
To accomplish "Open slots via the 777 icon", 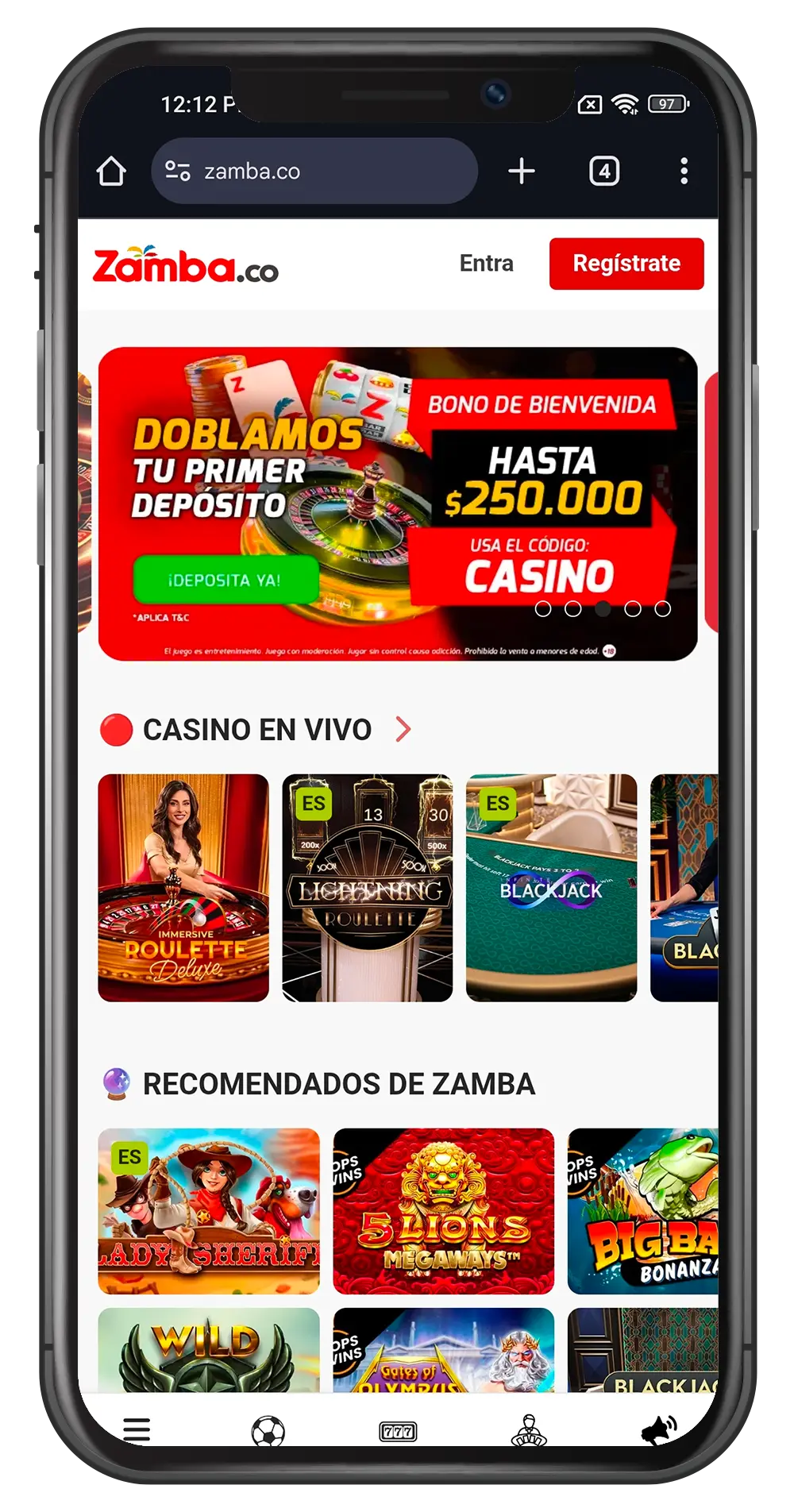I will point(398,1431).
